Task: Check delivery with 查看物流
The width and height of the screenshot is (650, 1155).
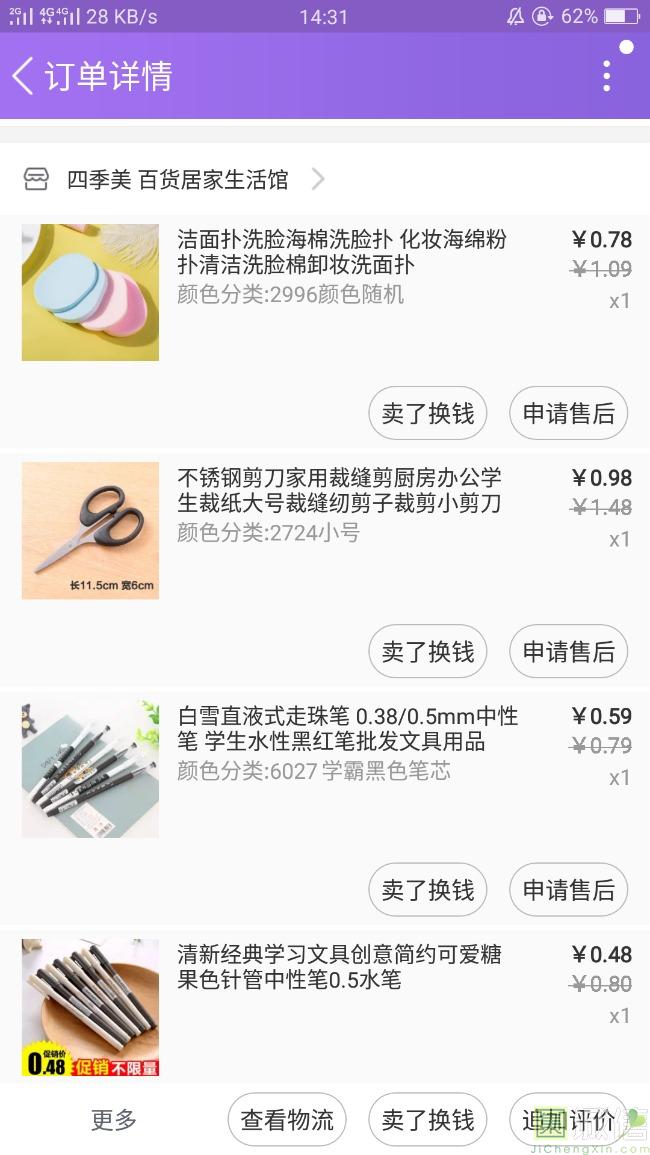Action: point(287,1120)
